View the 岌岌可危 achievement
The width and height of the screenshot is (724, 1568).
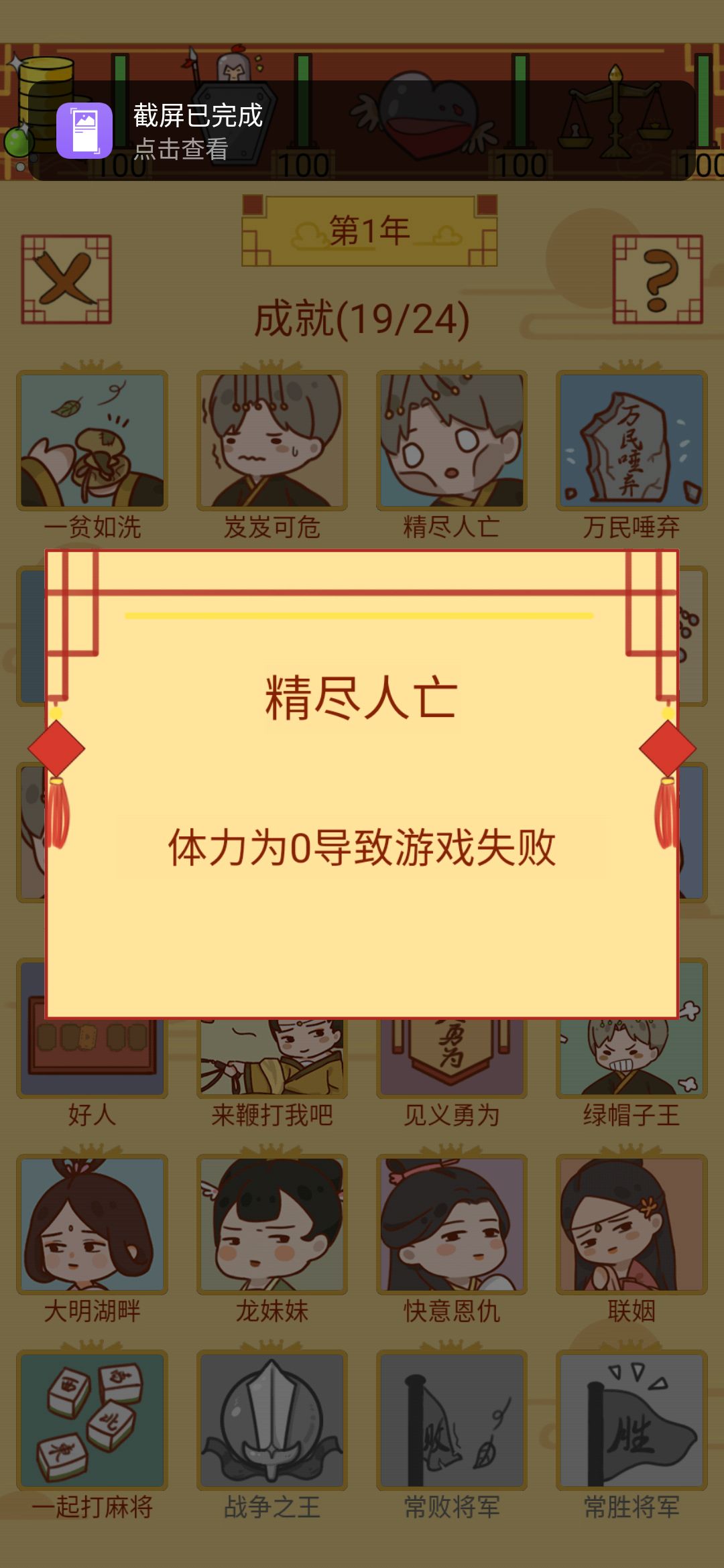point(272,441)
